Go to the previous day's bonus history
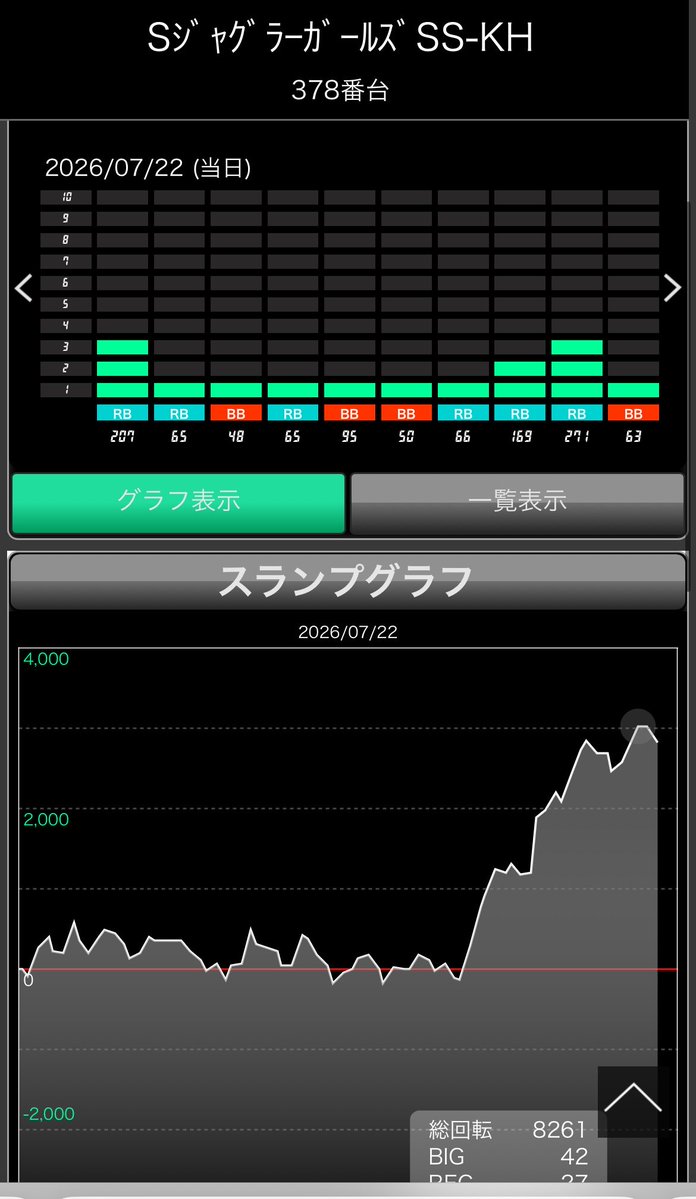The width and height of the screenshot is (696, 1199). tap(24, 288)
